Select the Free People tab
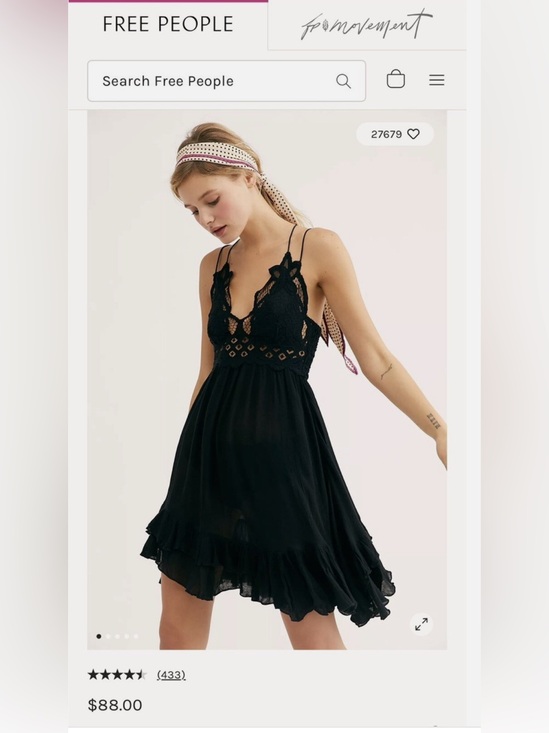549x733 pixels. 168,24
